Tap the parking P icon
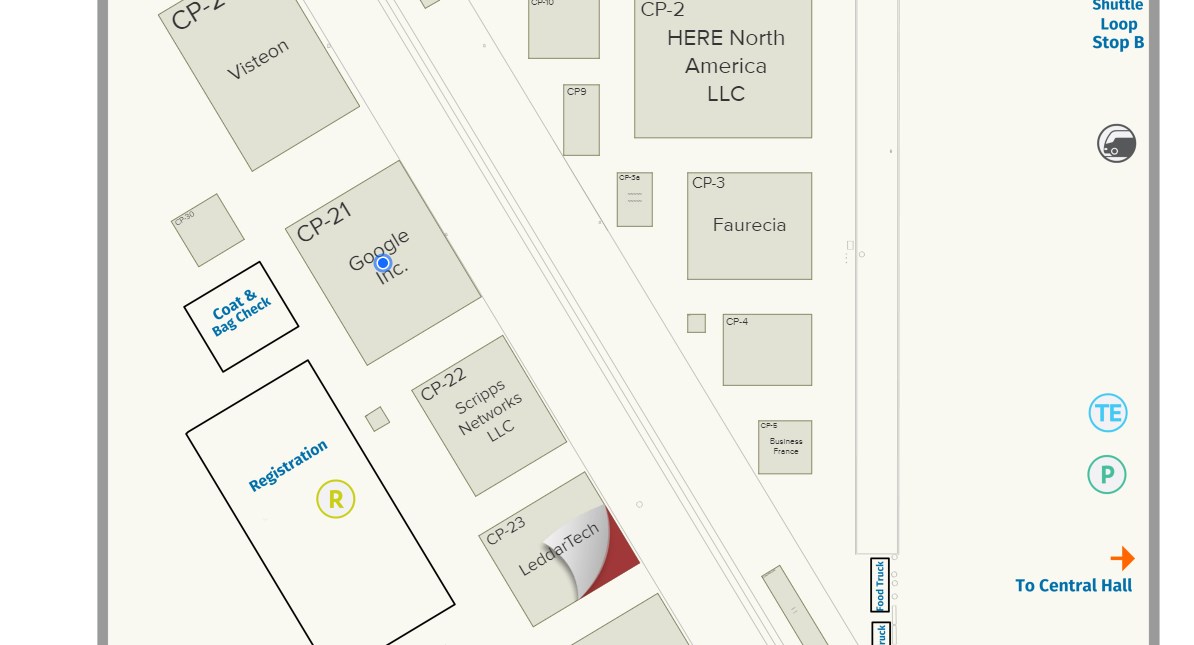Screen dimensions: 1194x645 pyautogui.click(x=1107, y=475)
